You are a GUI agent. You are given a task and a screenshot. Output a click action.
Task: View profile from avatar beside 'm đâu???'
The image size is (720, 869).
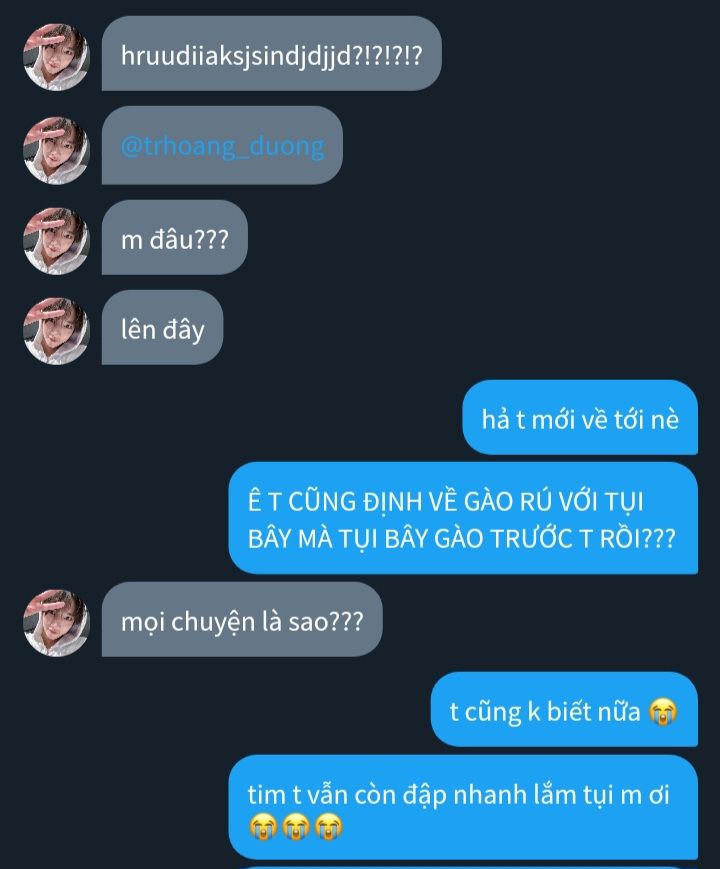(56, 240)
